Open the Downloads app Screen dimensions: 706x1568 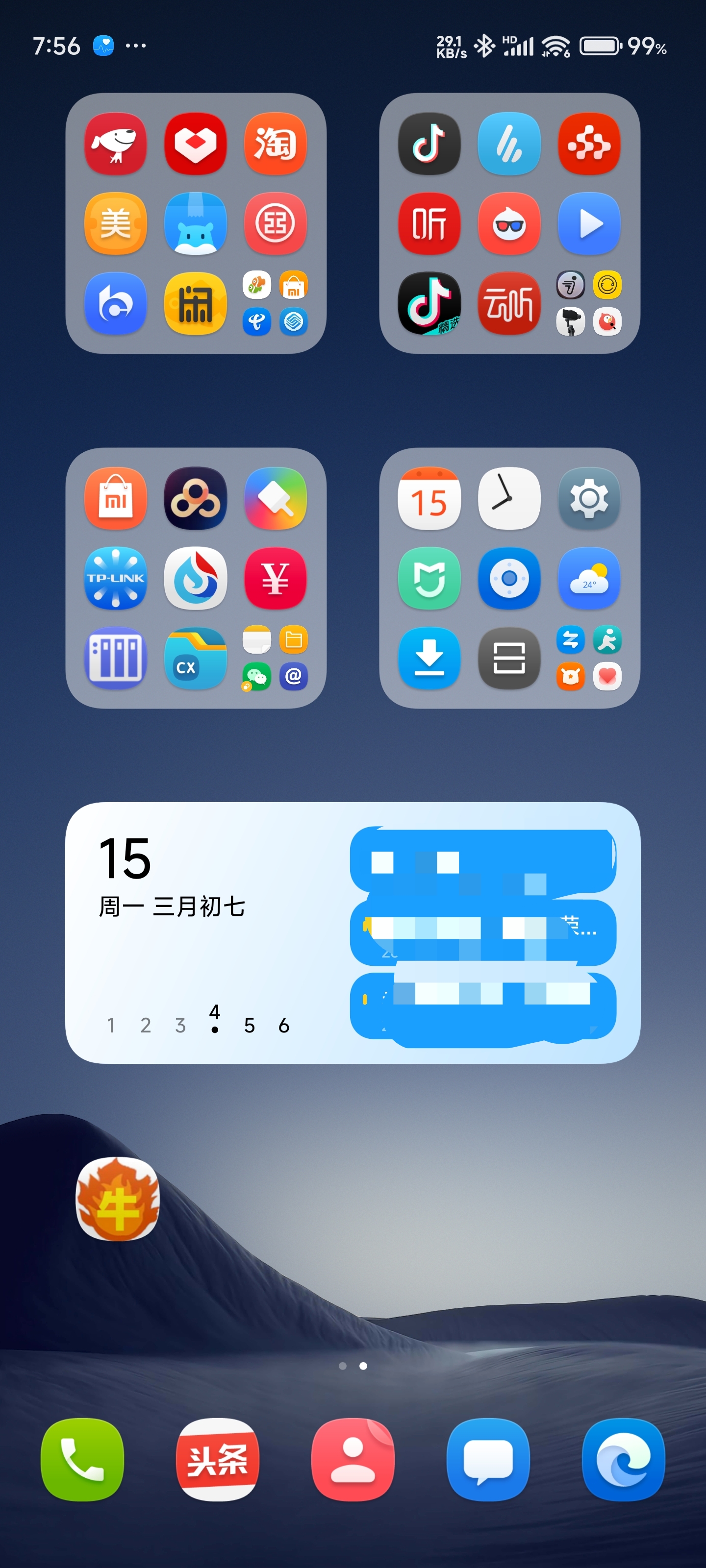click(x=429, y=658)
